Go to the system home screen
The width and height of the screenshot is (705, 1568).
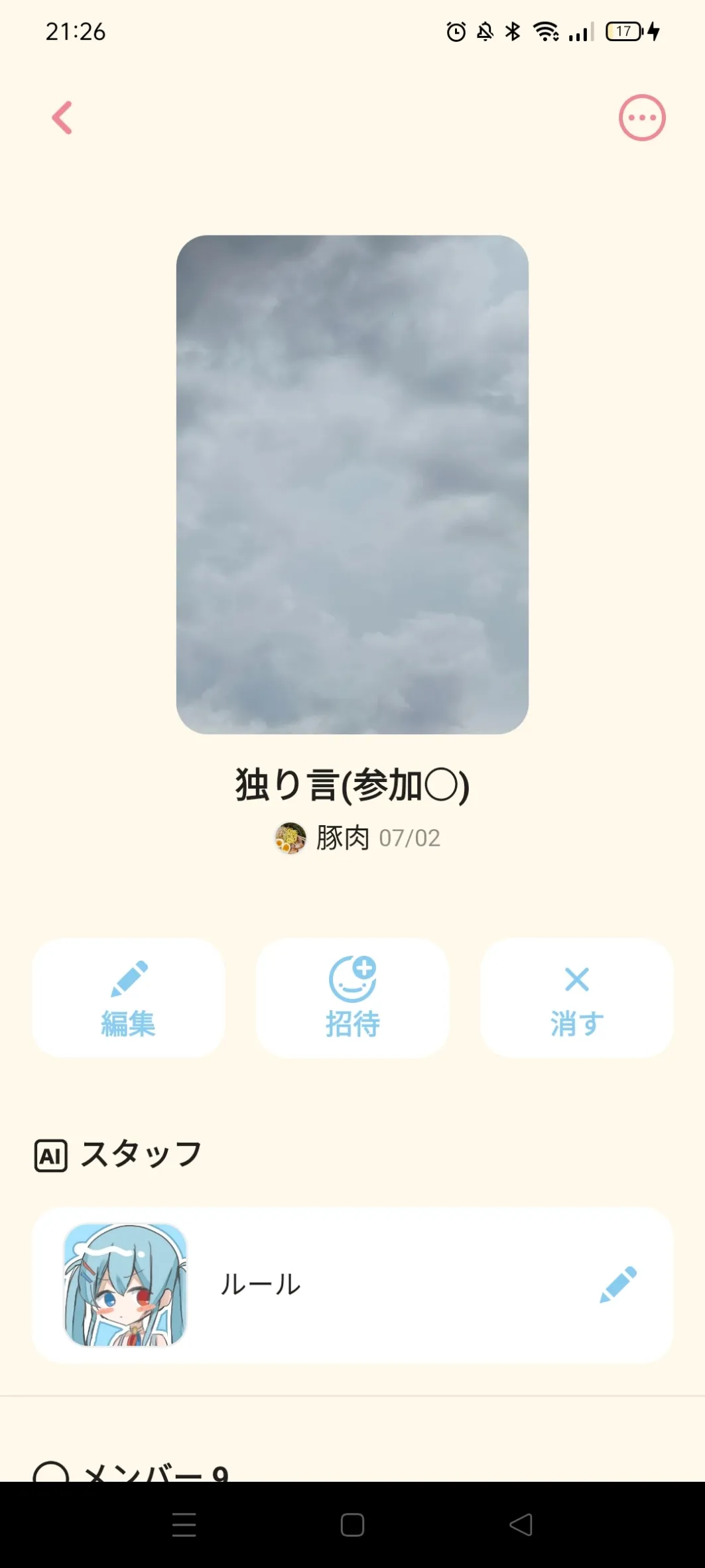tap(352, 1525)
